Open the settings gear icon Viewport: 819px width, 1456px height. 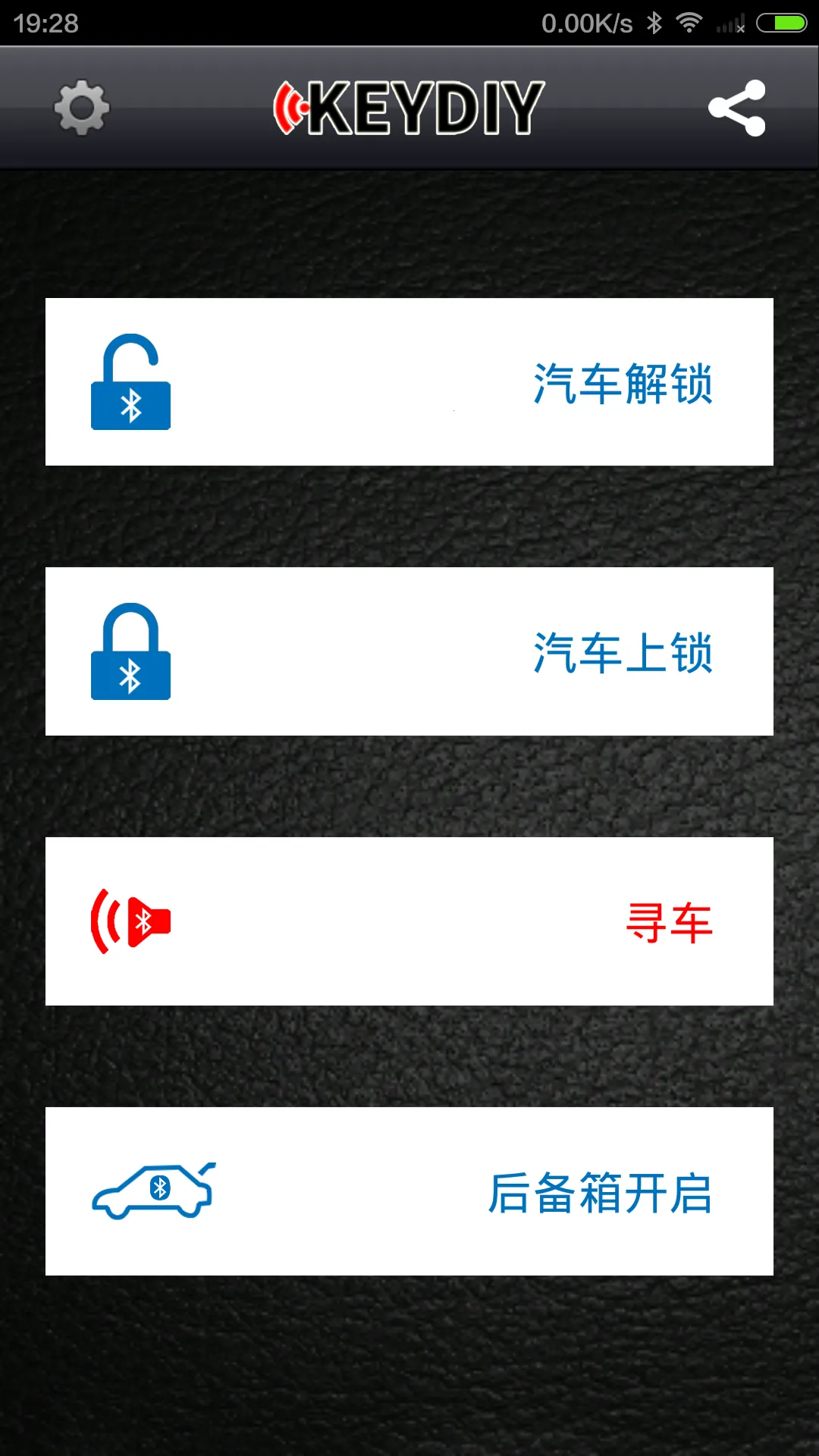pos(81,108)
